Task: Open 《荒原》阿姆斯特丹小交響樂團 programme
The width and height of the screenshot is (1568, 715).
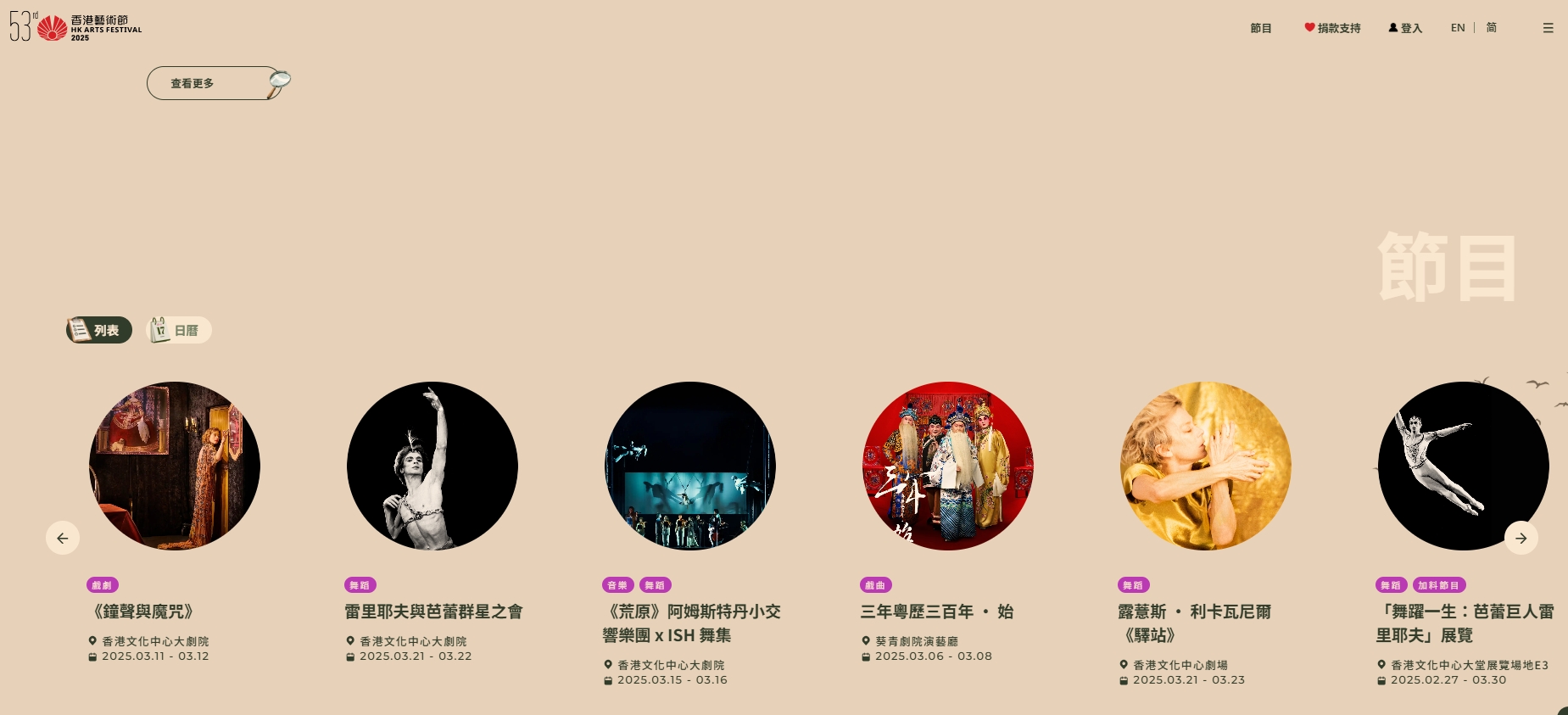Action: pos(690,466)
